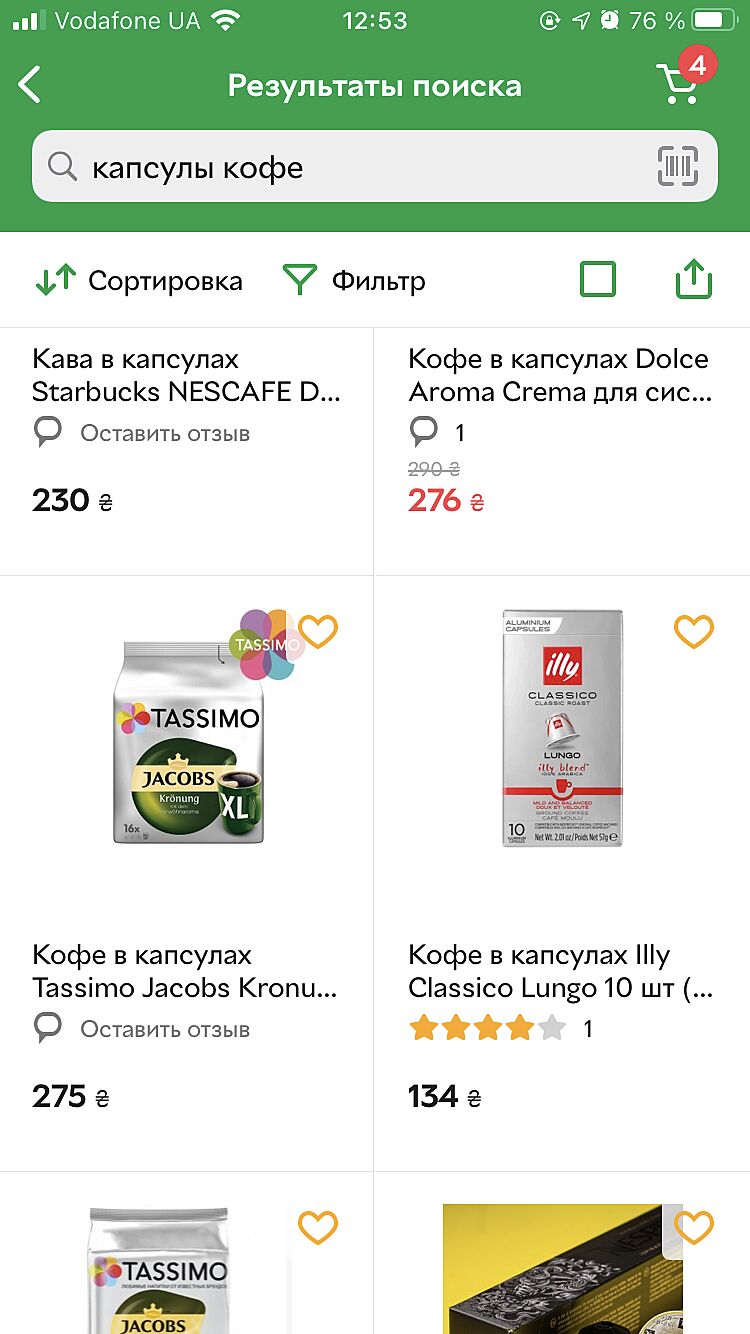
Task: Open the Фильтр panel
Action: [x=354, y=281]
